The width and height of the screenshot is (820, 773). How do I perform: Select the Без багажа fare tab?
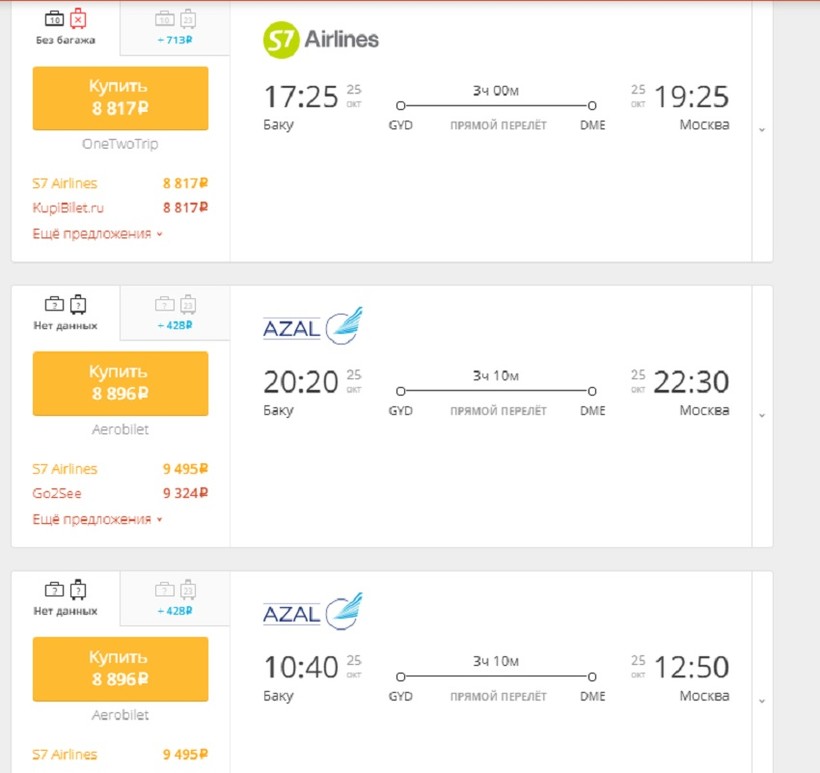coord(66,29)
